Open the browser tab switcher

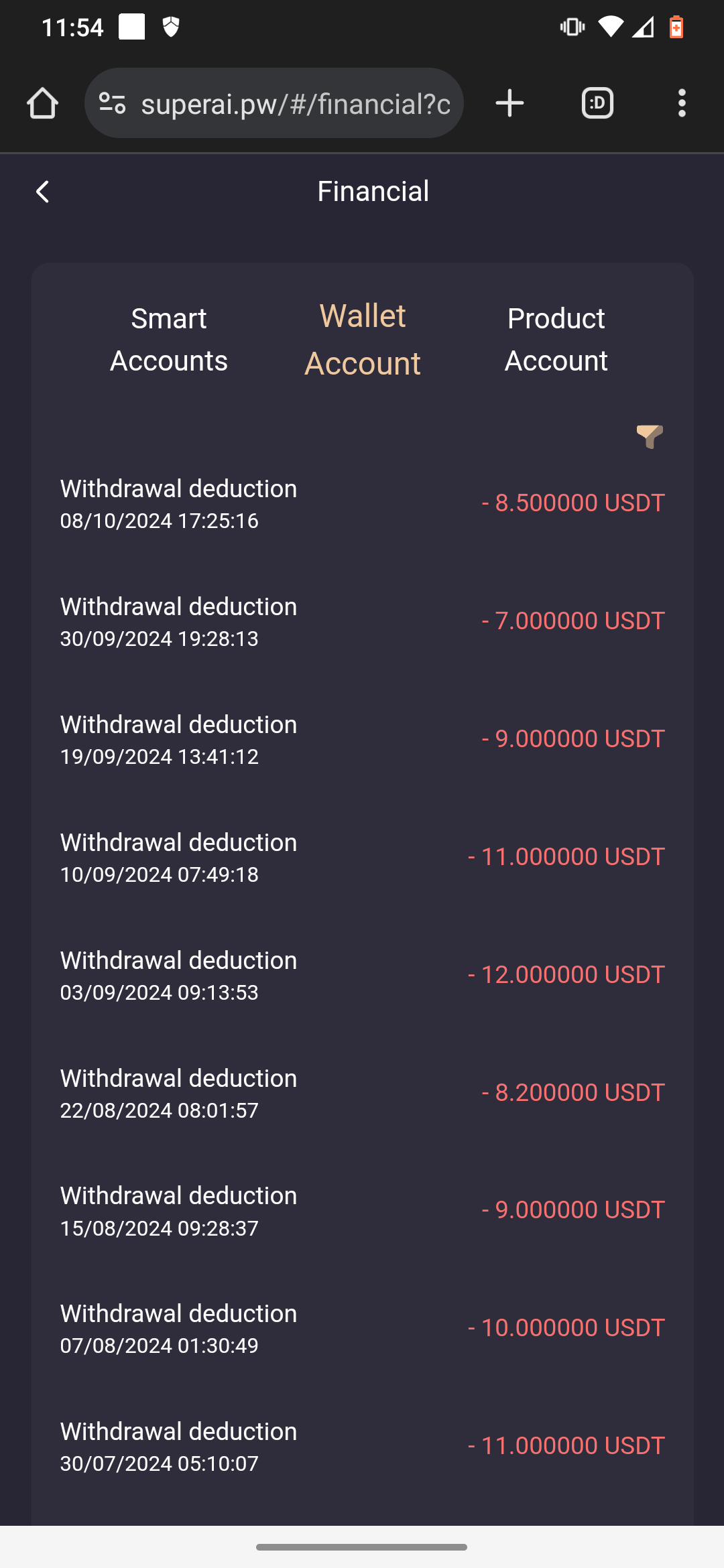pos(597,103)
